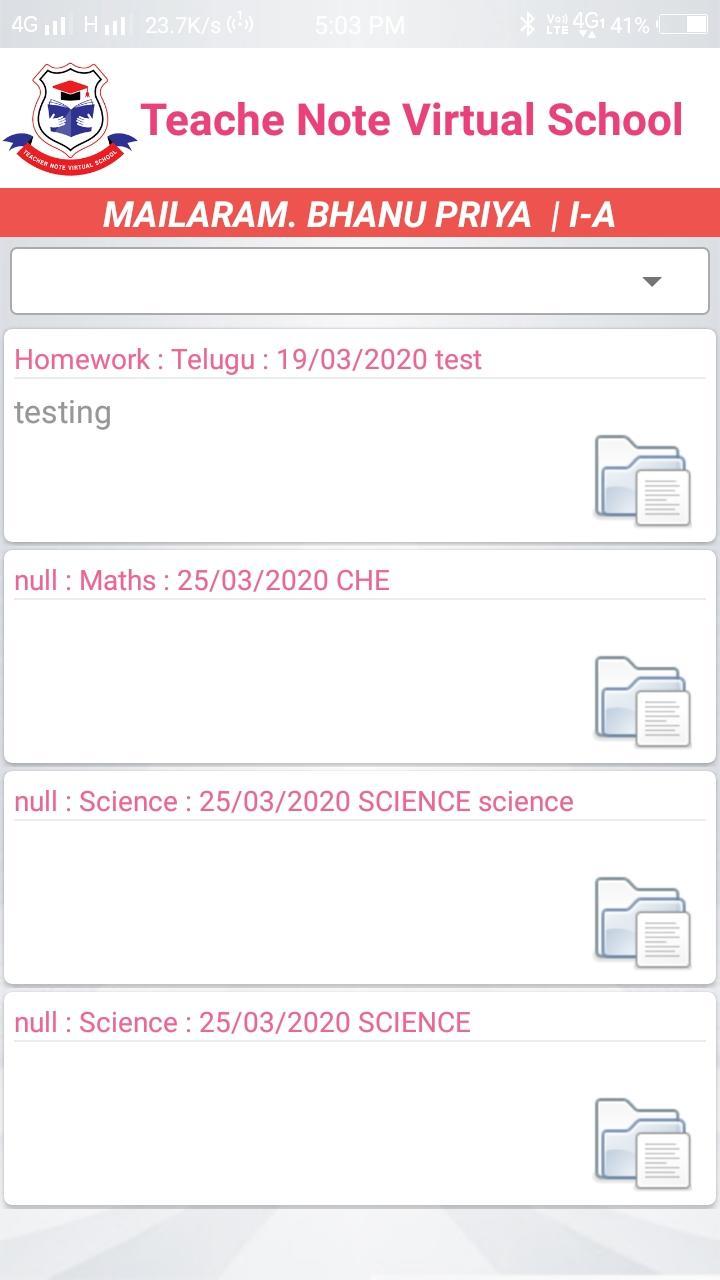This screenshot has width=720, height=1280.
Task: Open folder icon for SCIENCE science entry
Action: 642,922
